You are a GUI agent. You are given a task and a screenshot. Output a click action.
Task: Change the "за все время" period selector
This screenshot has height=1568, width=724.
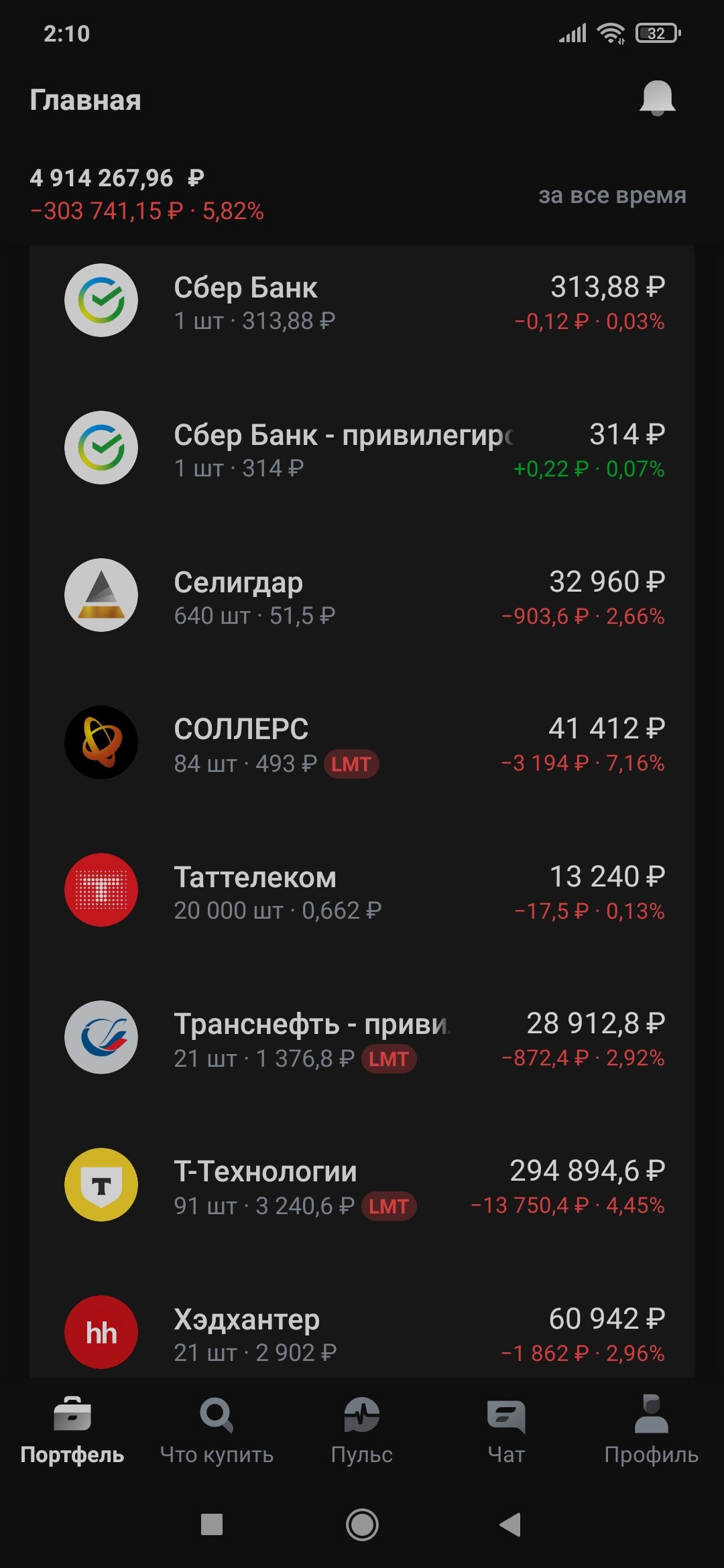tap(612, 195)
